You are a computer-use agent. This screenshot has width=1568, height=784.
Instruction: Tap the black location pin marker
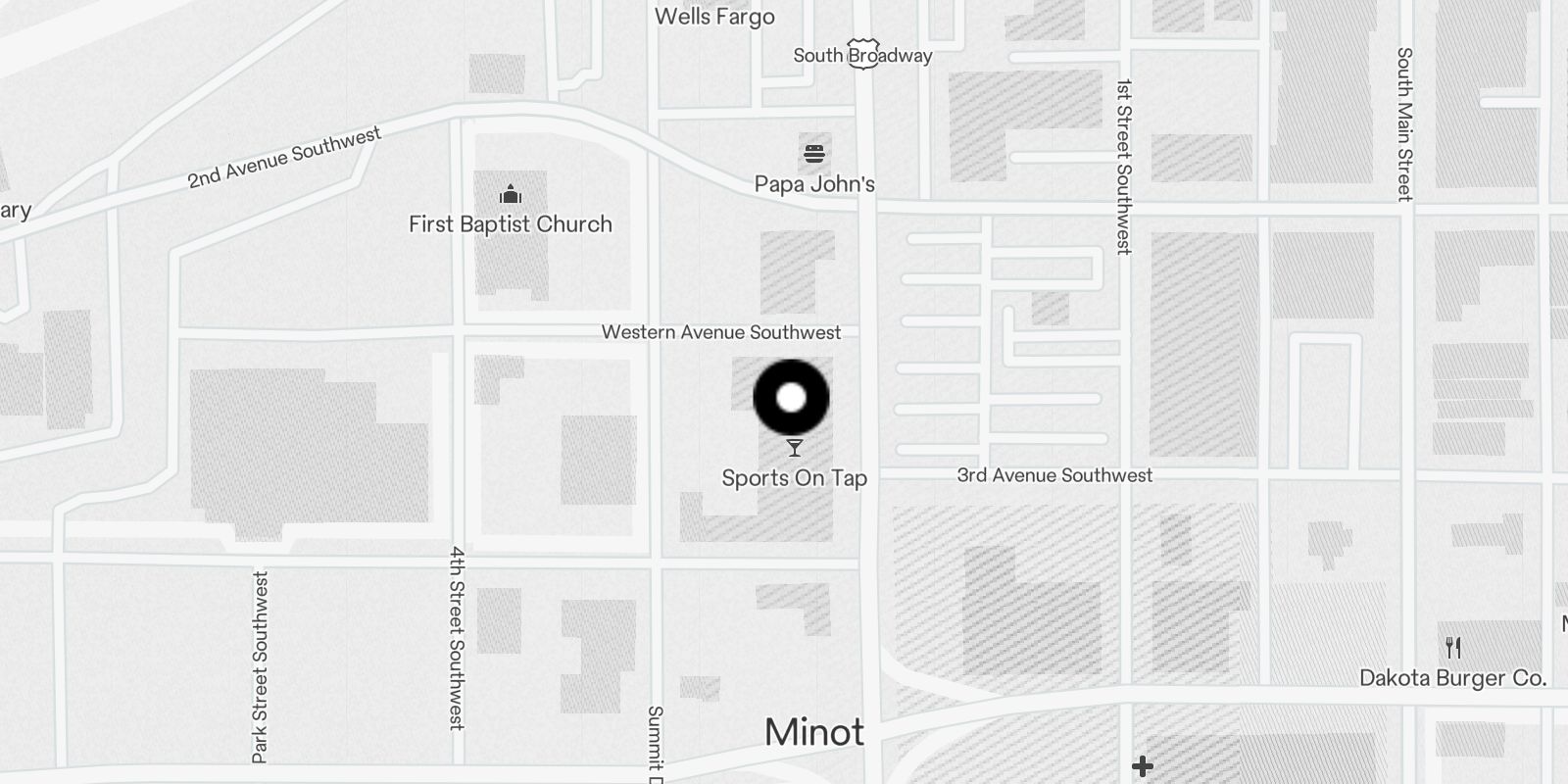coord(791,398)
